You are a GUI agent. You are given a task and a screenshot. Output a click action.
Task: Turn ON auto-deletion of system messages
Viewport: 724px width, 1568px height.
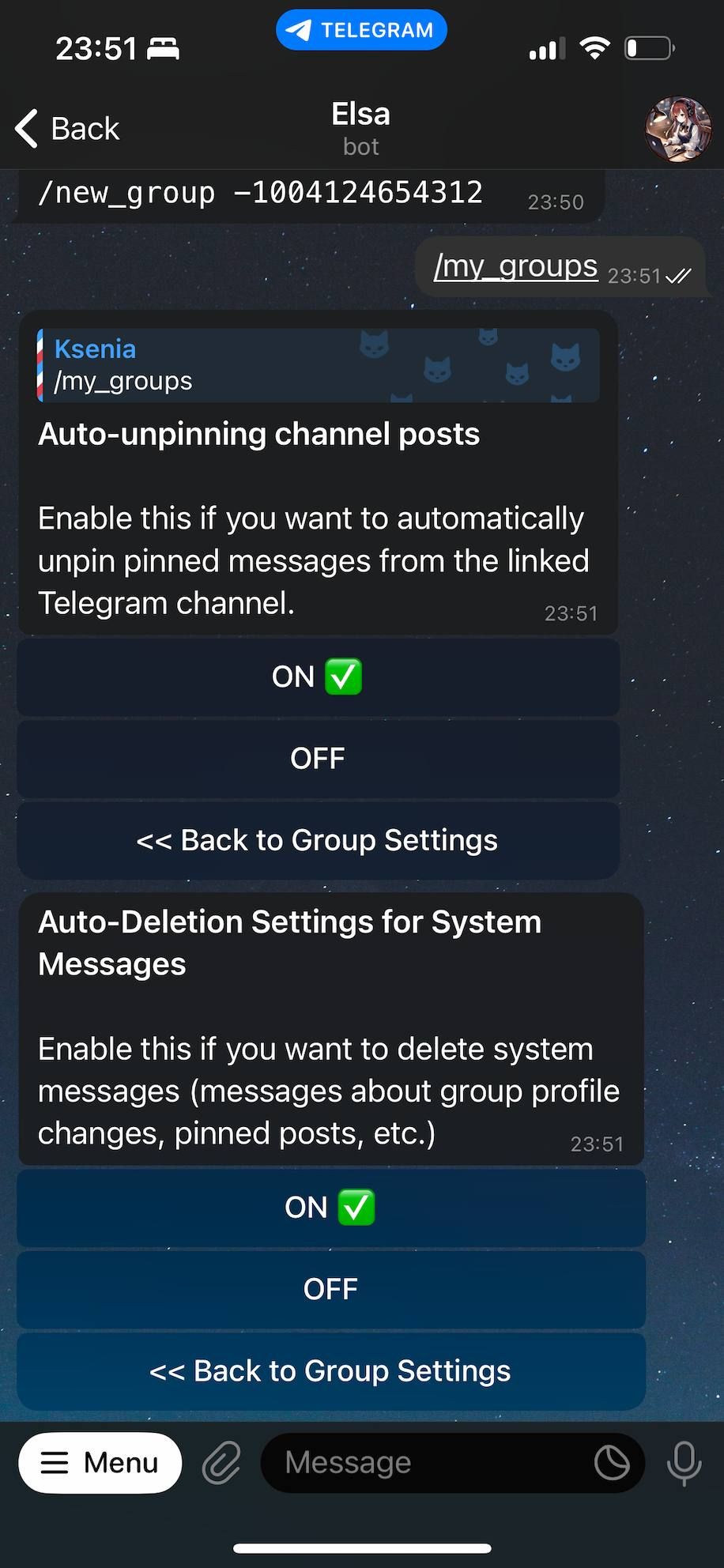(x=330, y=1208)
